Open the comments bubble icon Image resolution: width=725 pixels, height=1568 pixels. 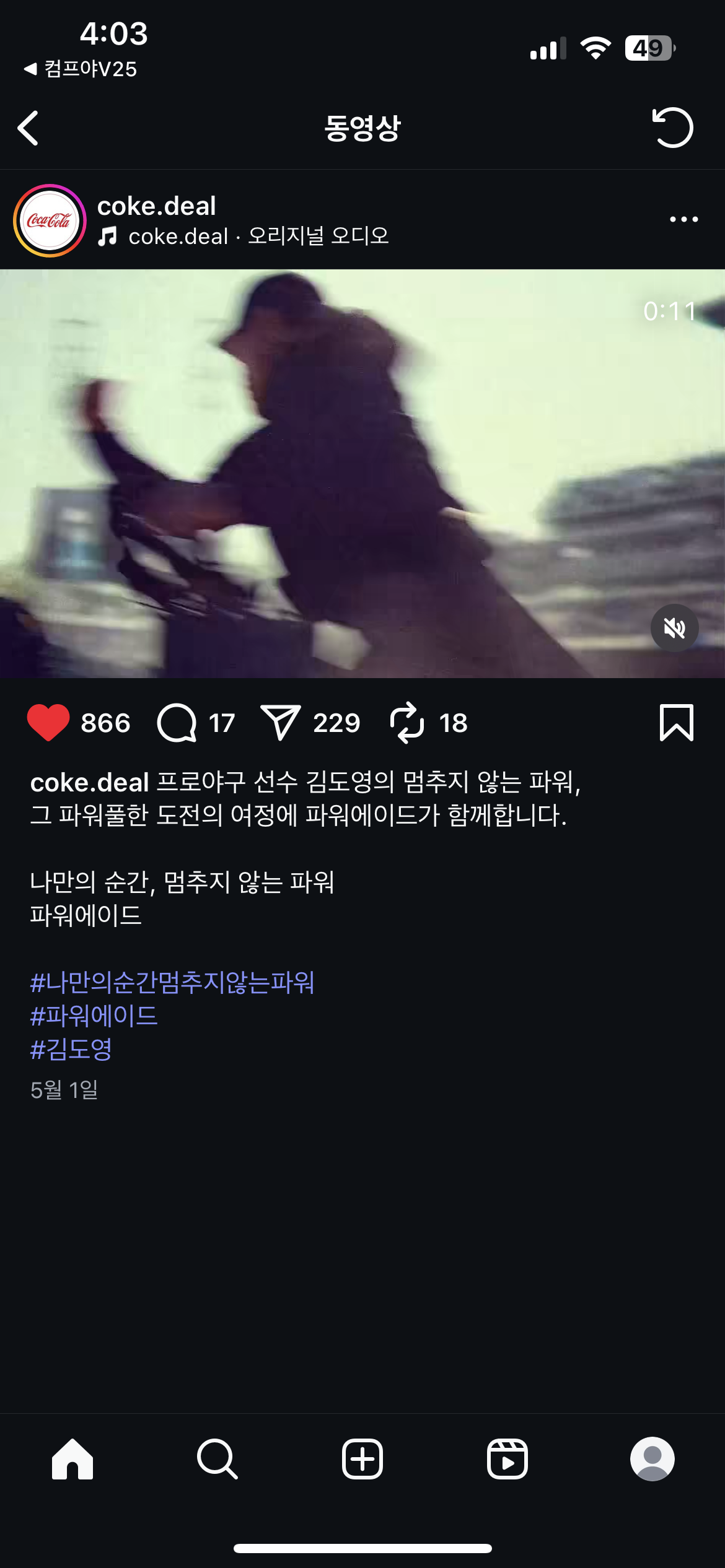(177, 723)
